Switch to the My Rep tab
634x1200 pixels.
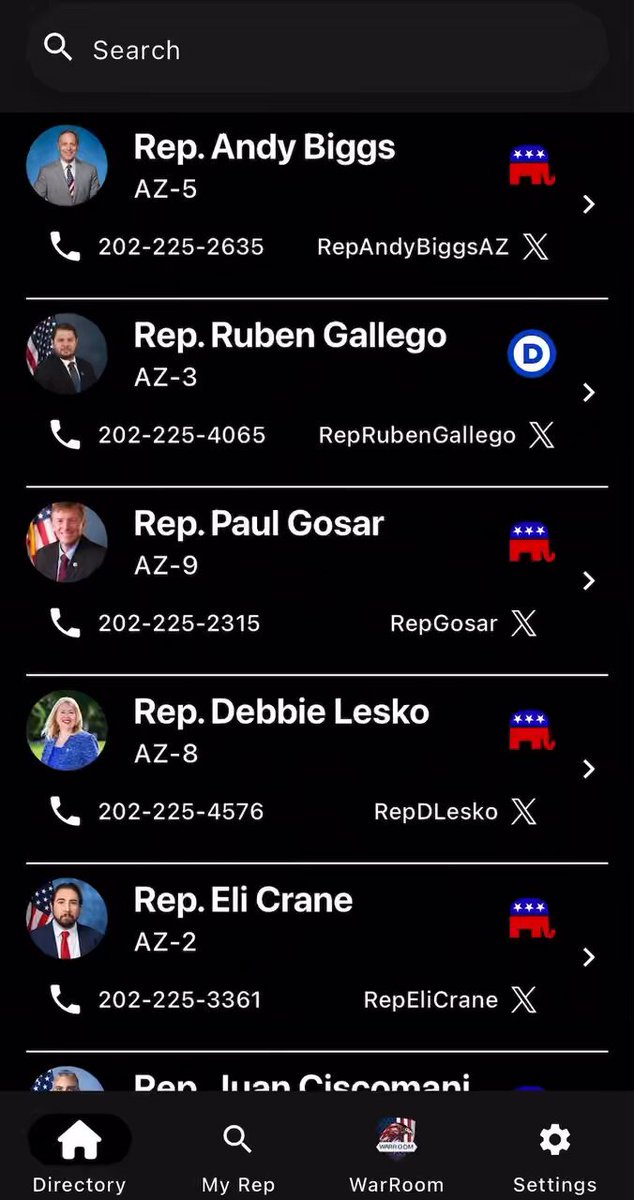pos(237,1155)
